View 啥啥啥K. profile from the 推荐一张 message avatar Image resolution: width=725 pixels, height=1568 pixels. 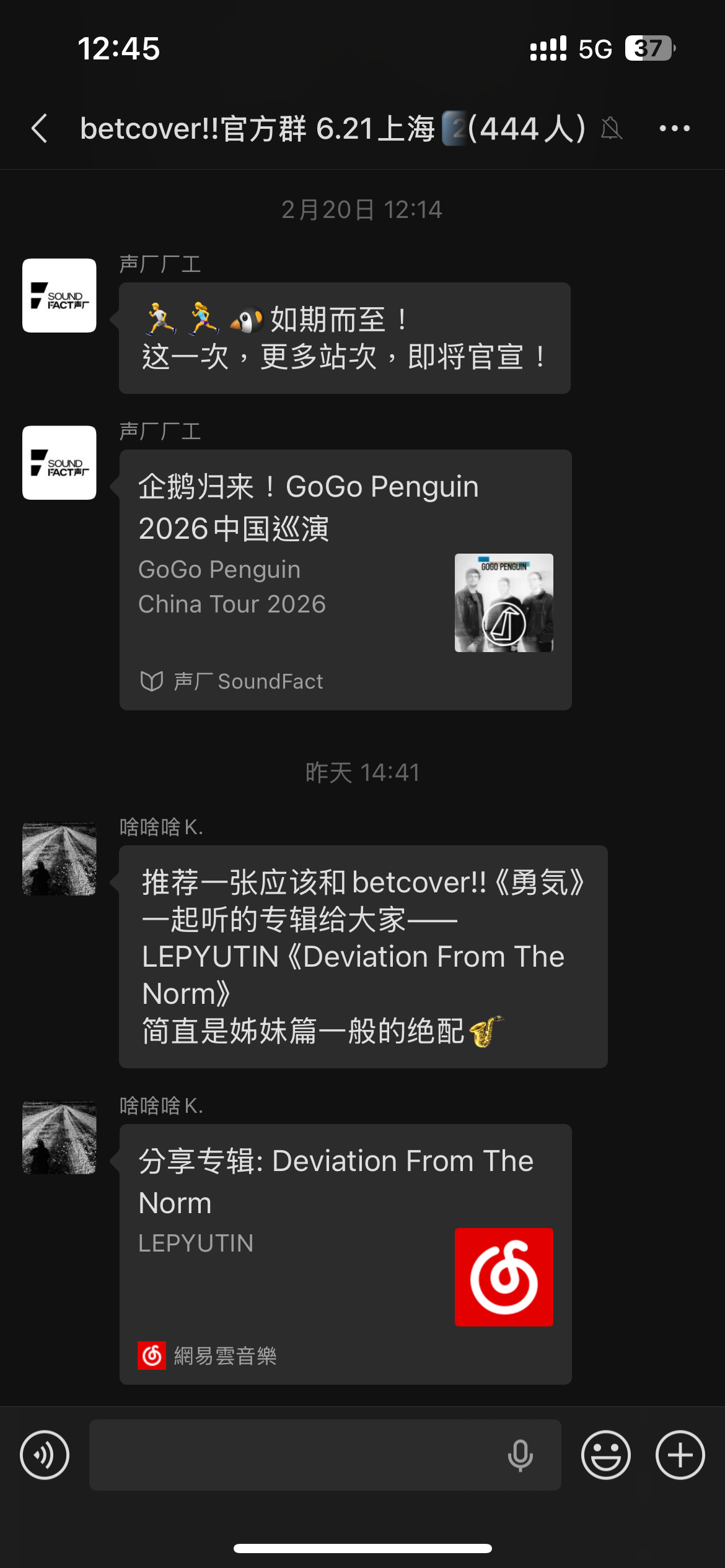pyautogui.click(x=59, y=859)
